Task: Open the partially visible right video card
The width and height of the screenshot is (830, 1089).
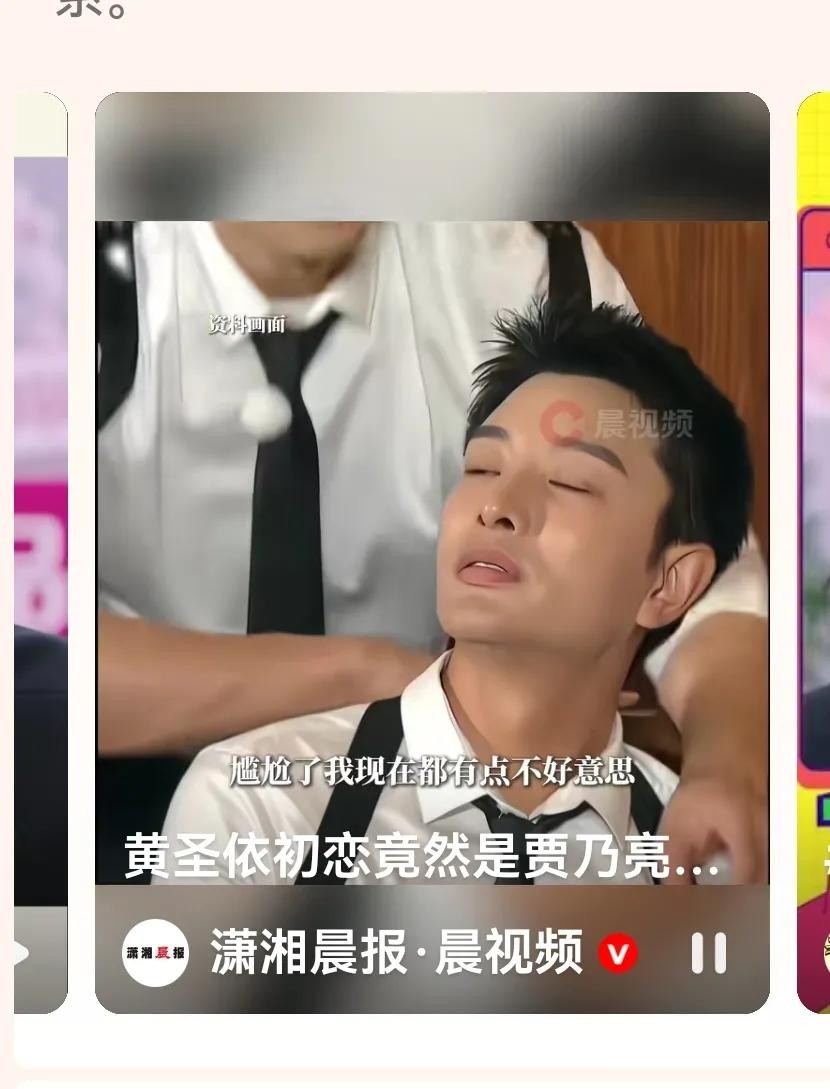Action: 813,550
